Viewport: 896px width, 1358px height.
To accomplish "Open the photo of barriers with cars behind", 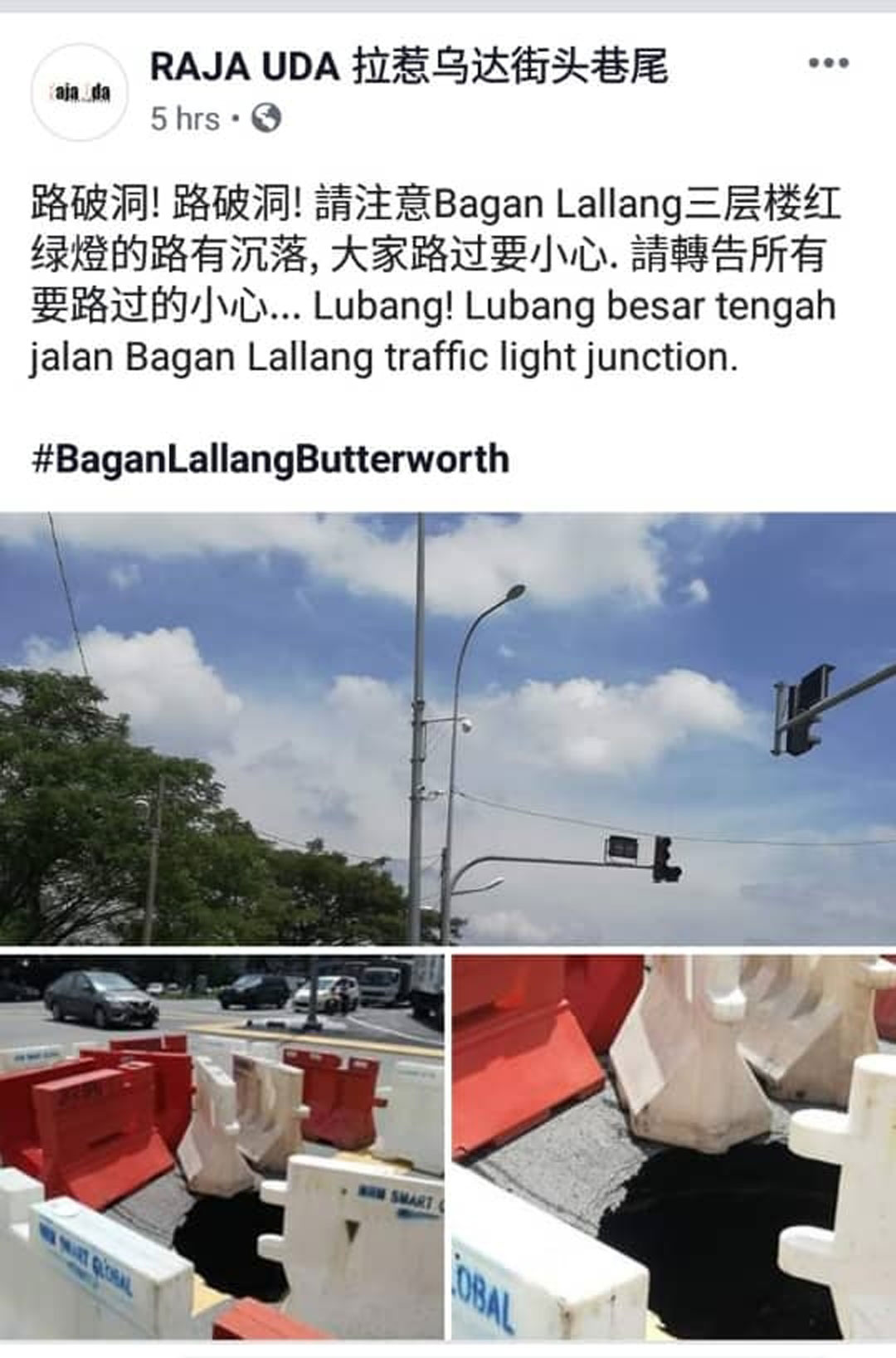I will tap(222, 1146).
